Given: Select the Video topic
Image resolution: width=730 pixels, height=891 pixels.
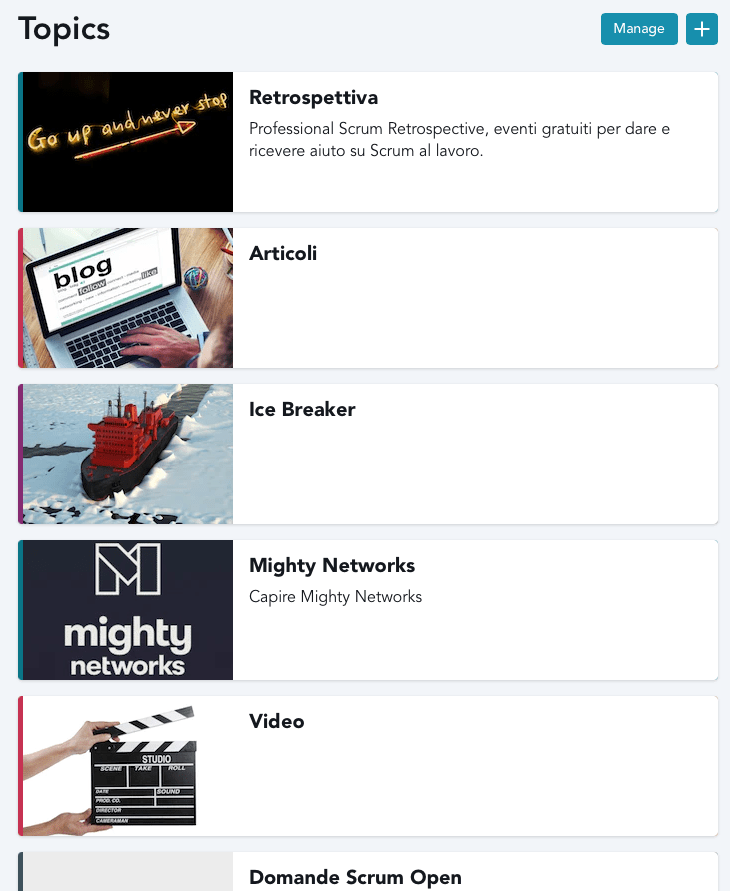Looking at the screenshot, I should [x=277, y=722].
